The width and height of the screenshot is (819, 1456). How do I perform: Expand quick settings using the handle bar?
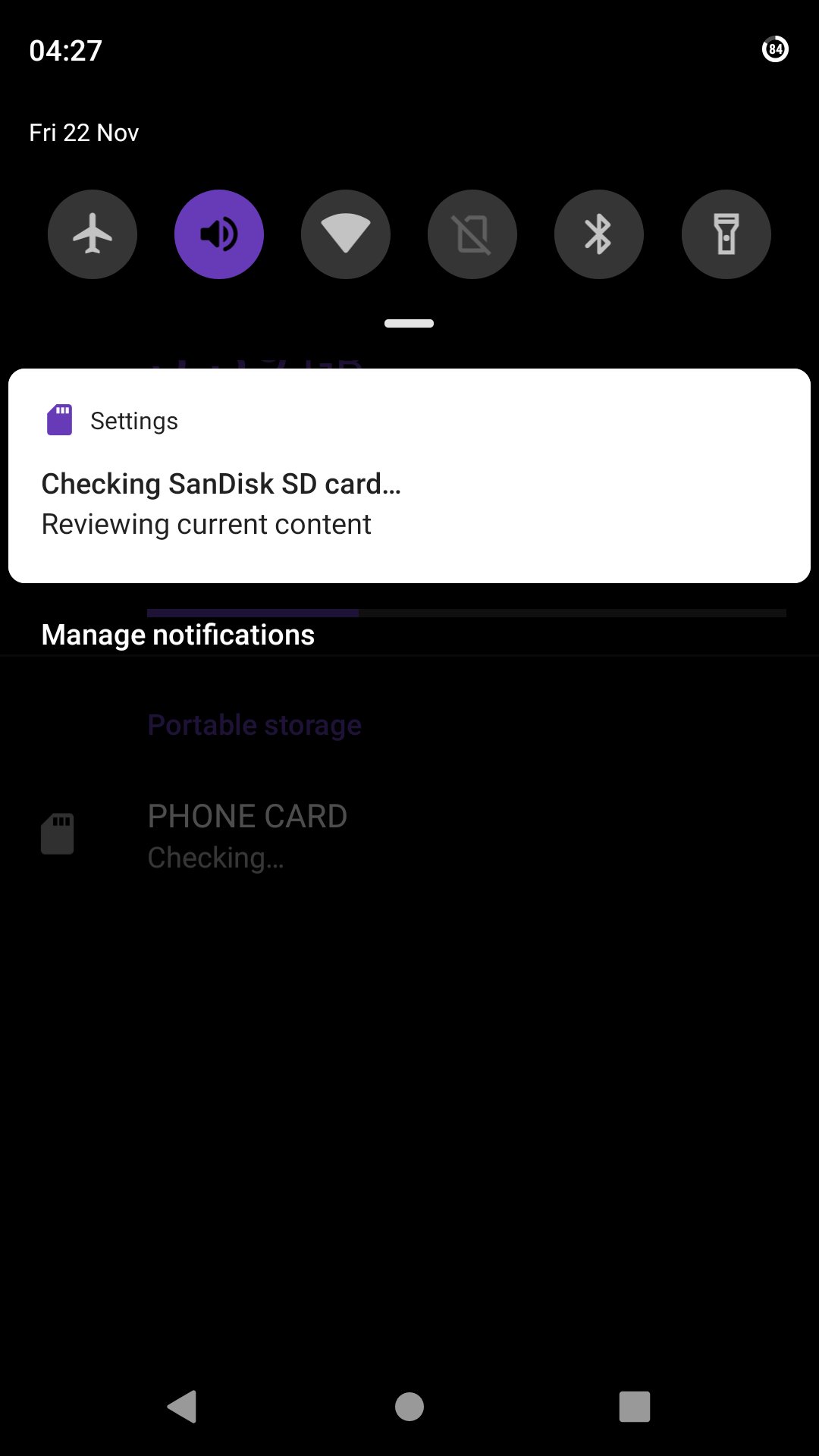point(409,323)
